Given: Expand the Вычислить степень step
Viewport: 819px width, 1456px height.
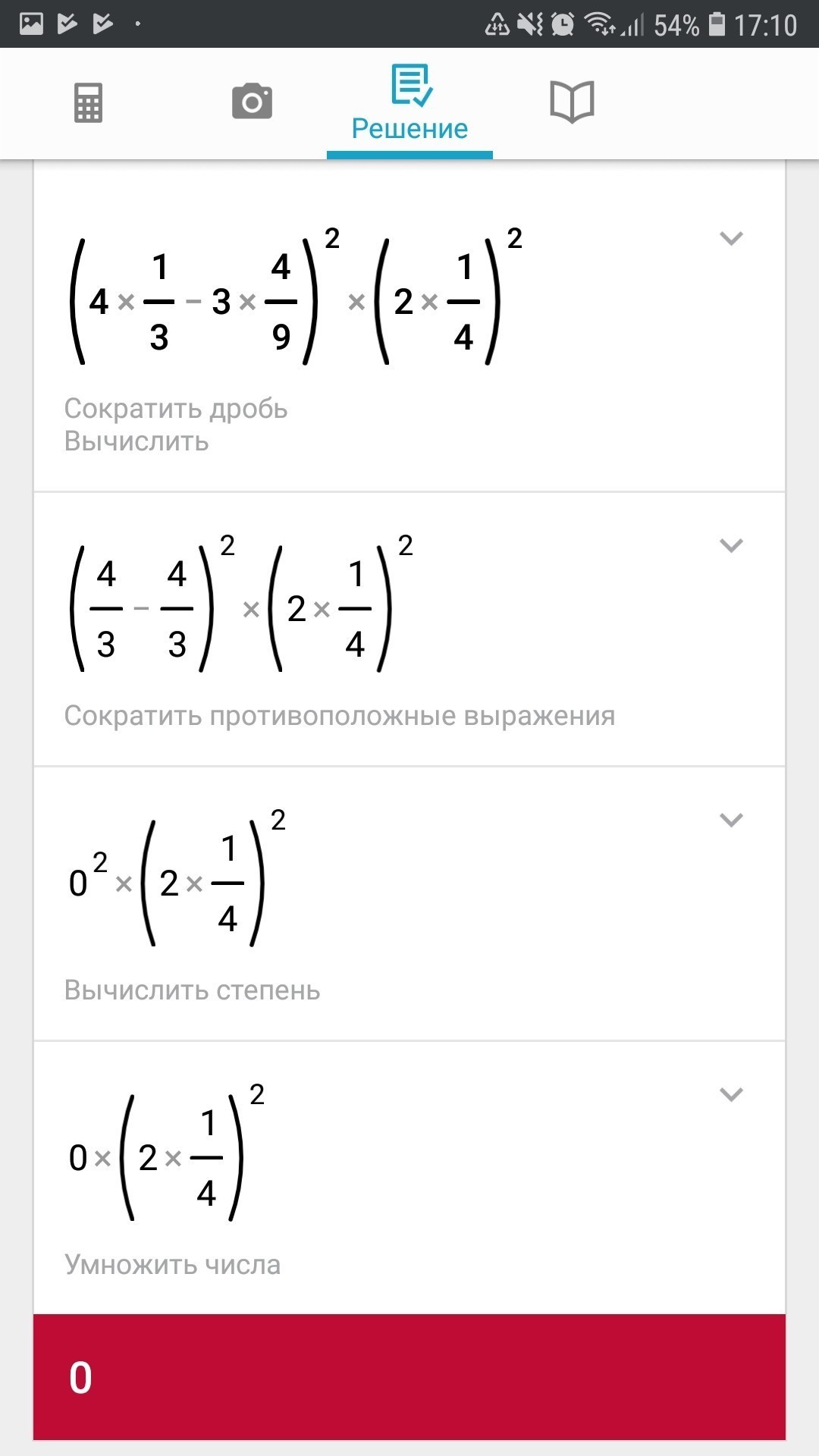Looking at the screenshot, I should click(731, 820).
